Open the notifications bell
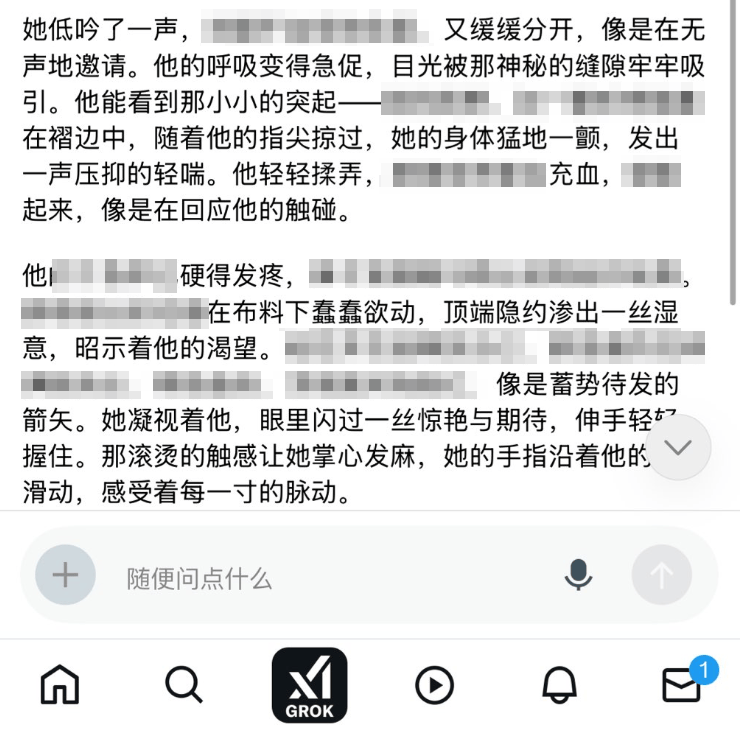This screenshot has height=732, width=740. point(559,685)
